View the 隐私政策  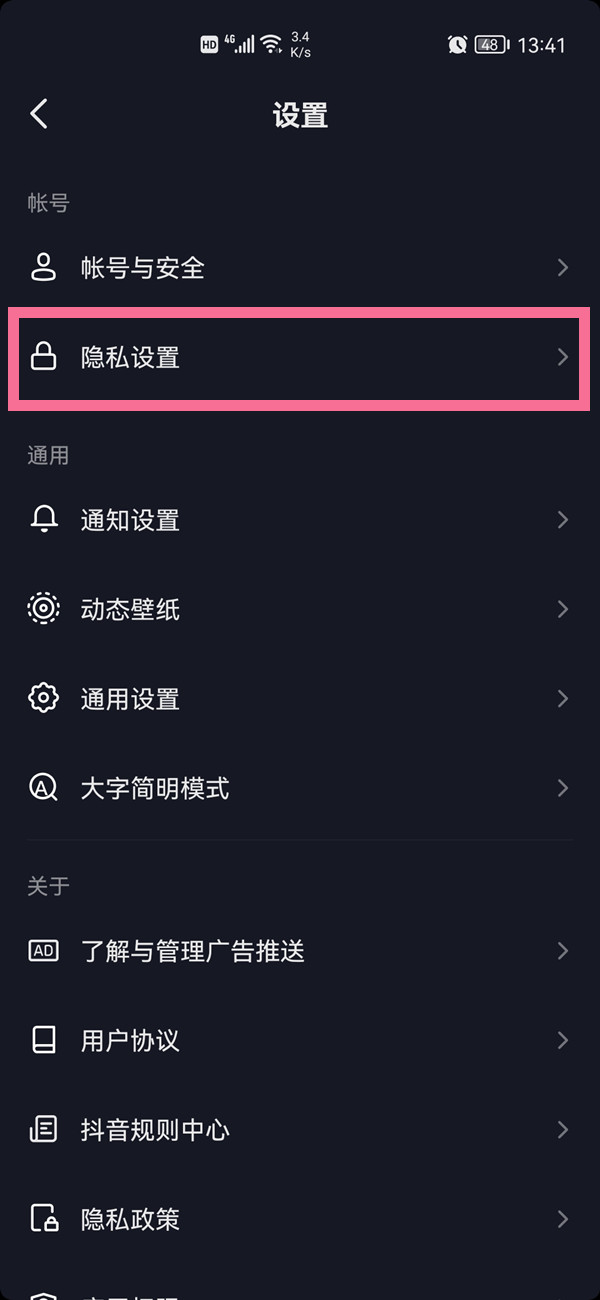point(300,1219)
